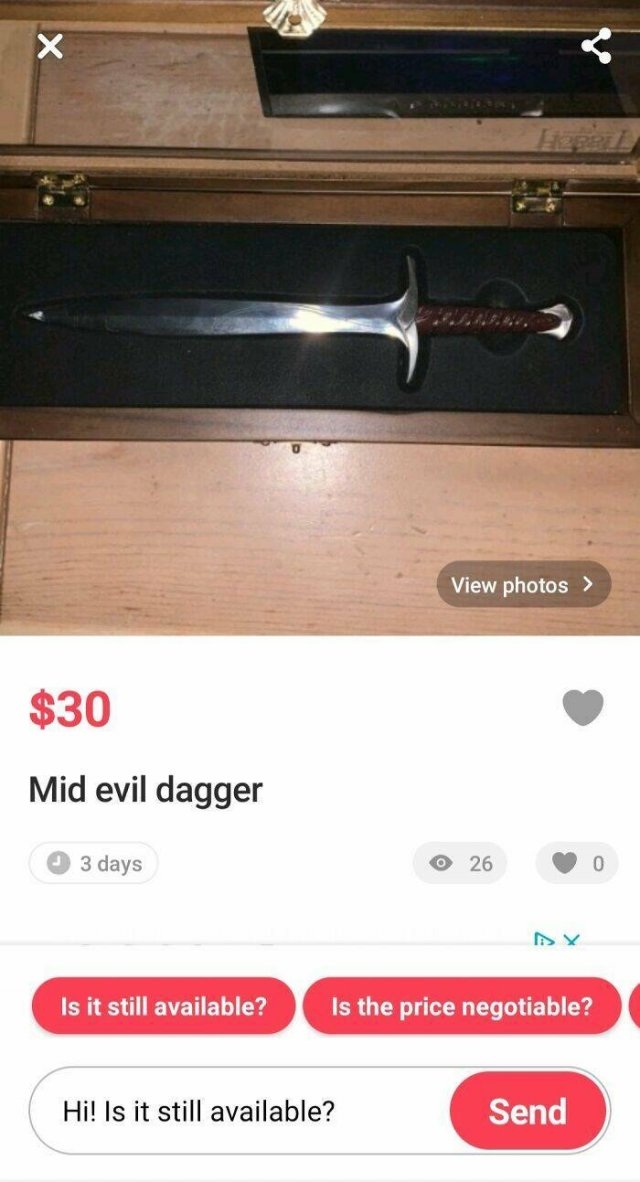Send the message to the seller
This screenshot has width=640, height=1182.
[x=527, y=1110]
